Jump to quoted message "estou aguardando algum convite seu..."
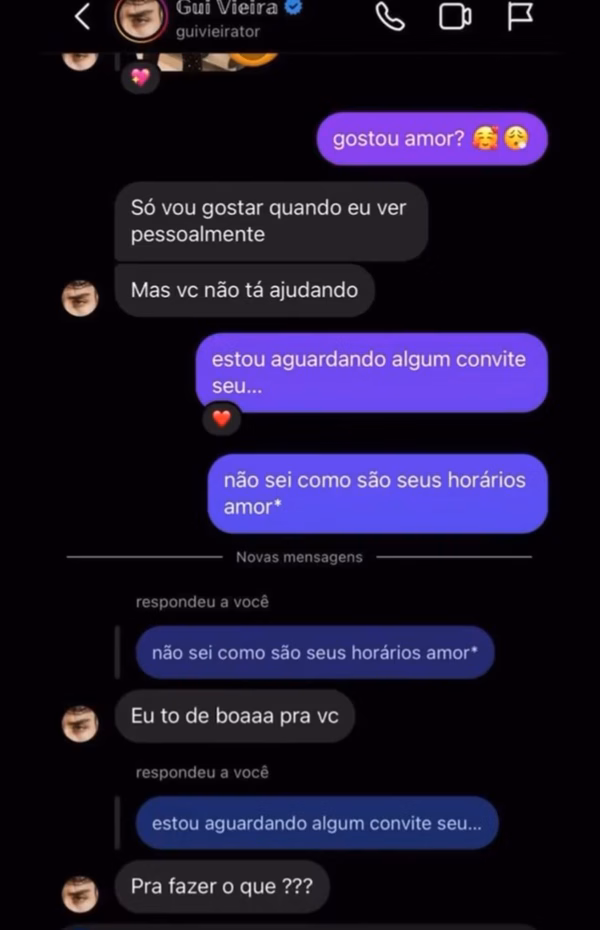 click(x=316, y=824)
